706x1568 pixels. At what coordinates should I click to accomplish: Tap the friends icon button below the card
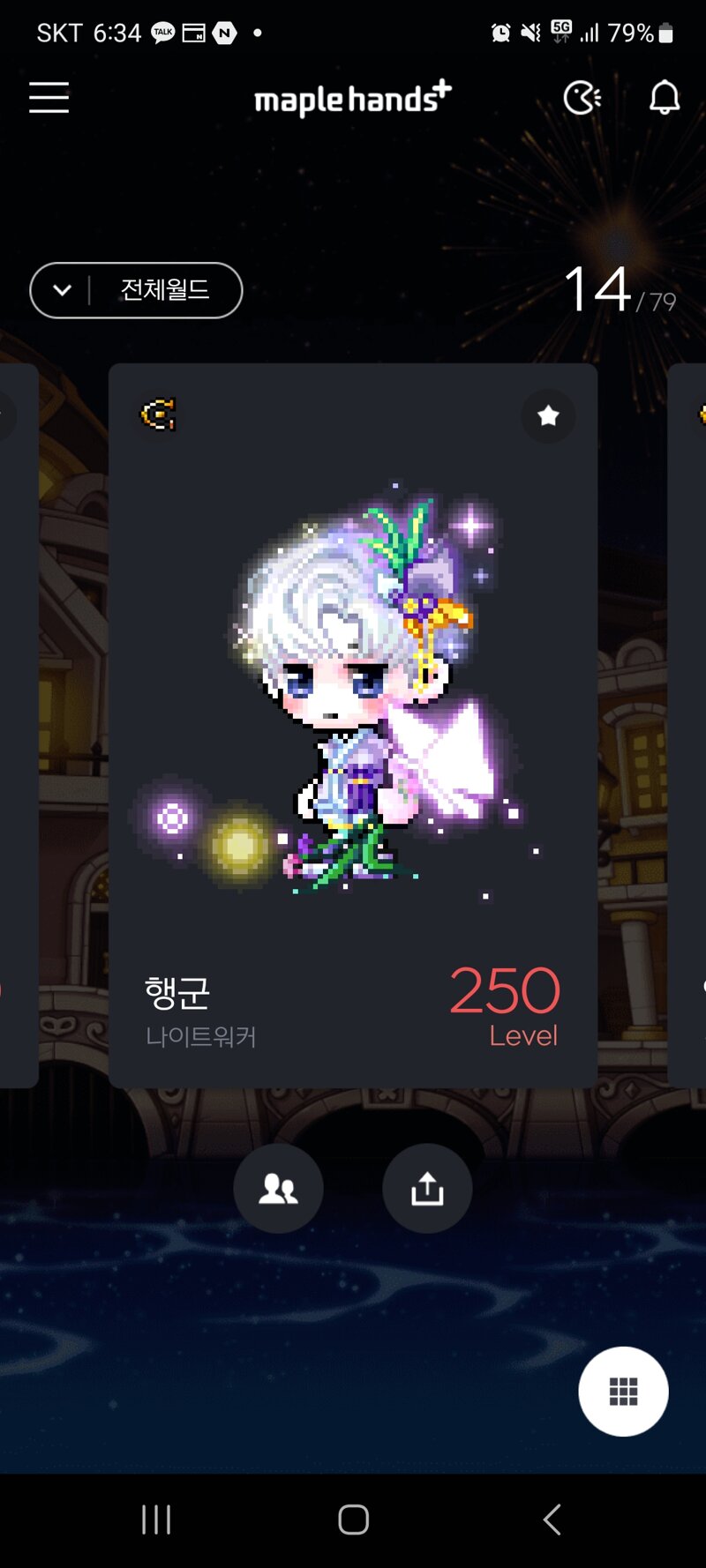[x=278, y=1188]
